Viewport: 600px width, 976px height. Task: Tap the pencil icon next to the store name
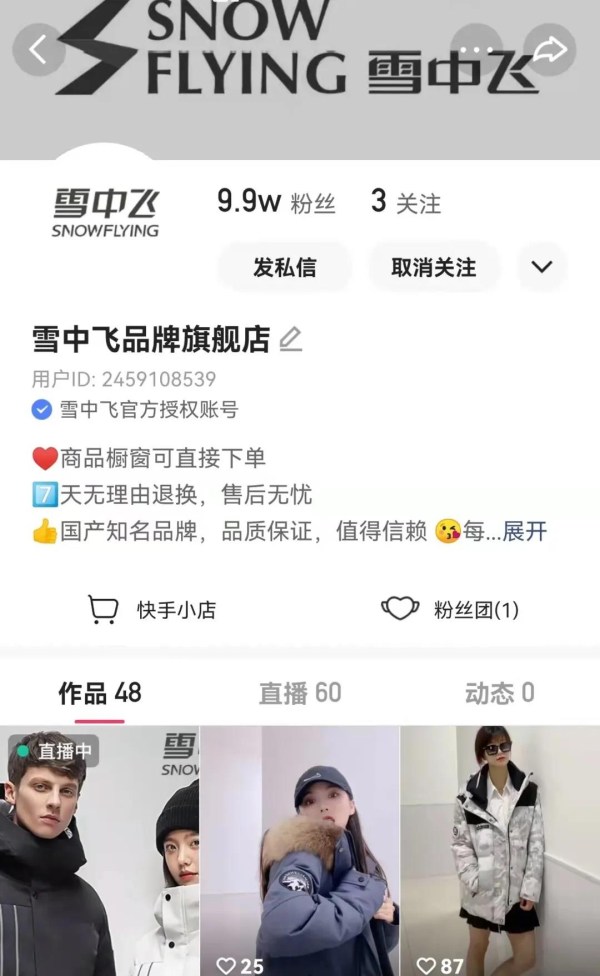(290, 340)
